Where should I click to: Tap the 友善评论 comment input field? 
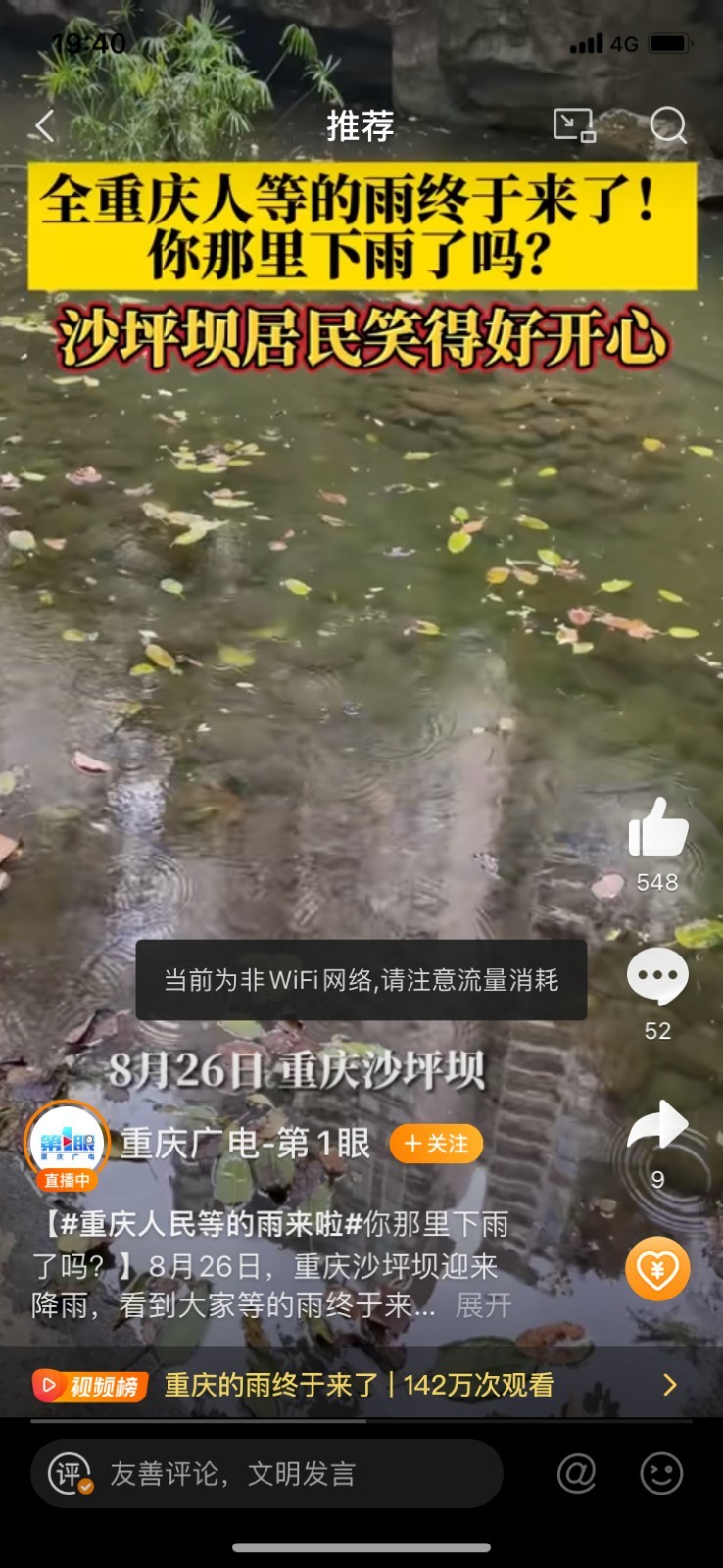click(266, 1473)
